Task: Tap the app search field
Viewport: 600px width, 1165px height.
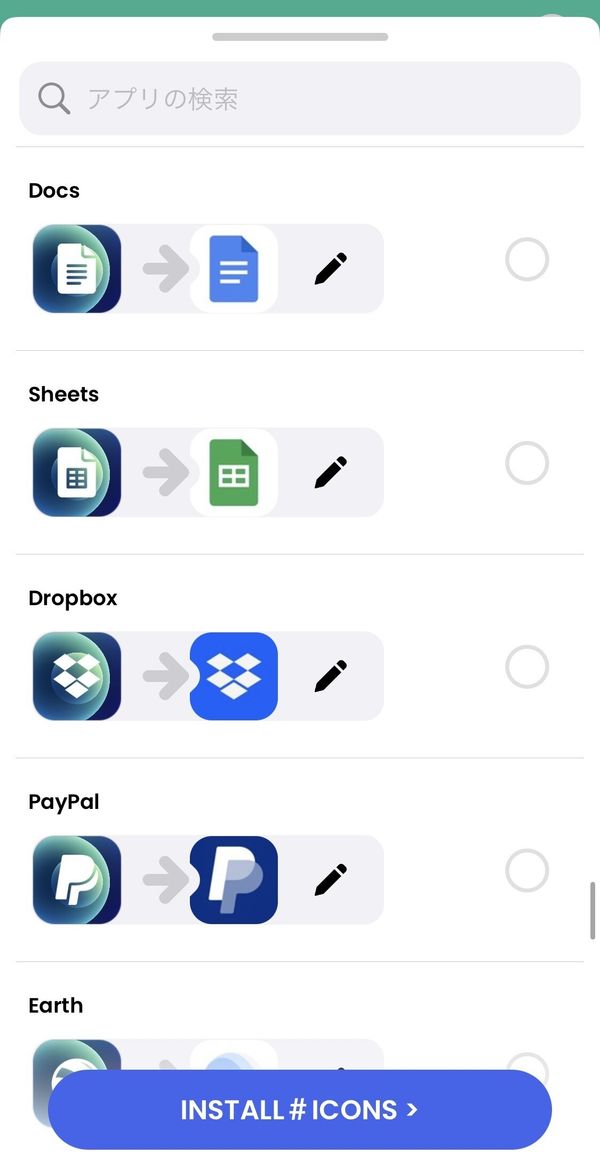Action: coord(300,98)
